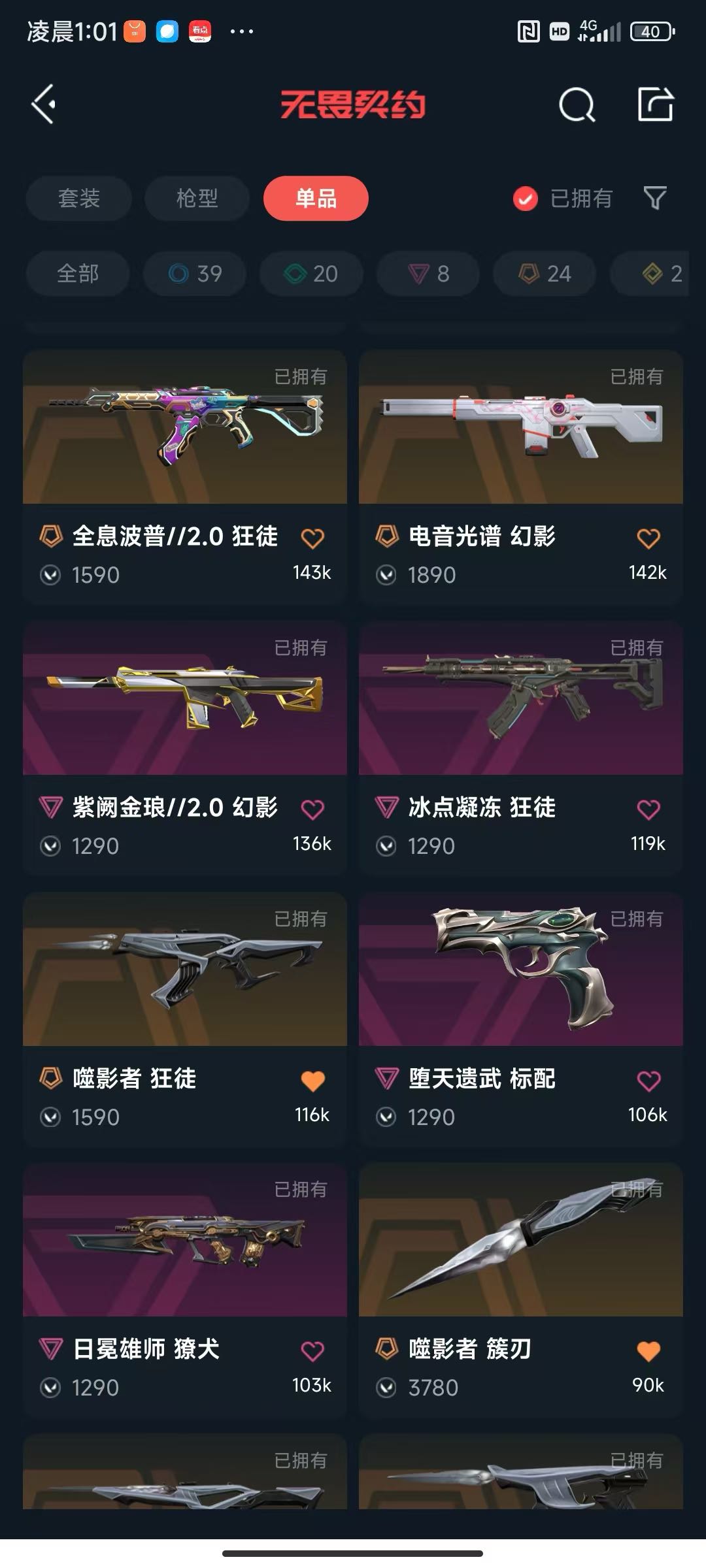Uncheck the 已拥有 filter checkbox
This screenshot has height=1568, width=706.
[526, 199]
